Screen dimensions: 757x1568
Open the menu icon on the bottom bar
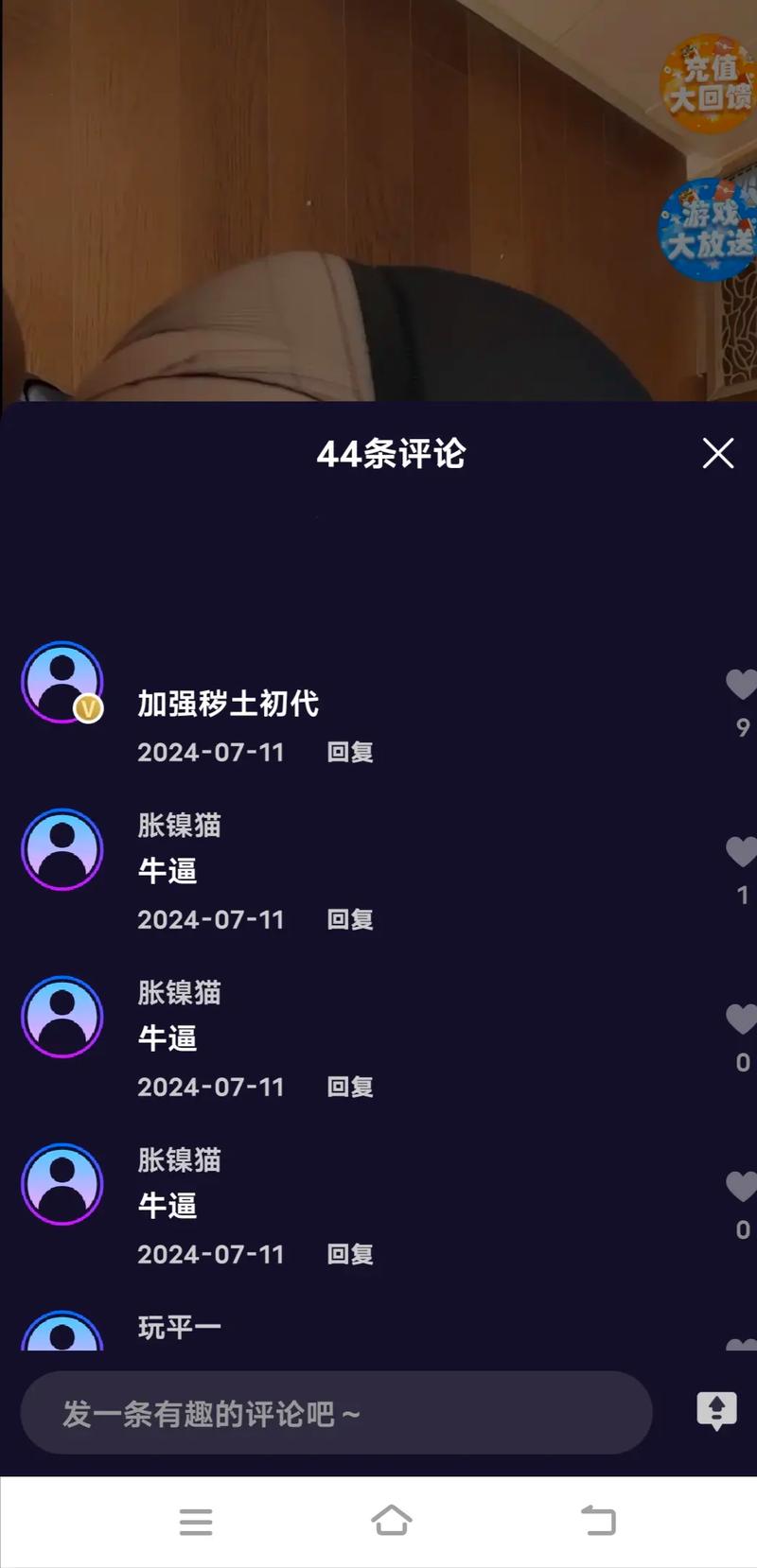(196, 1522)
